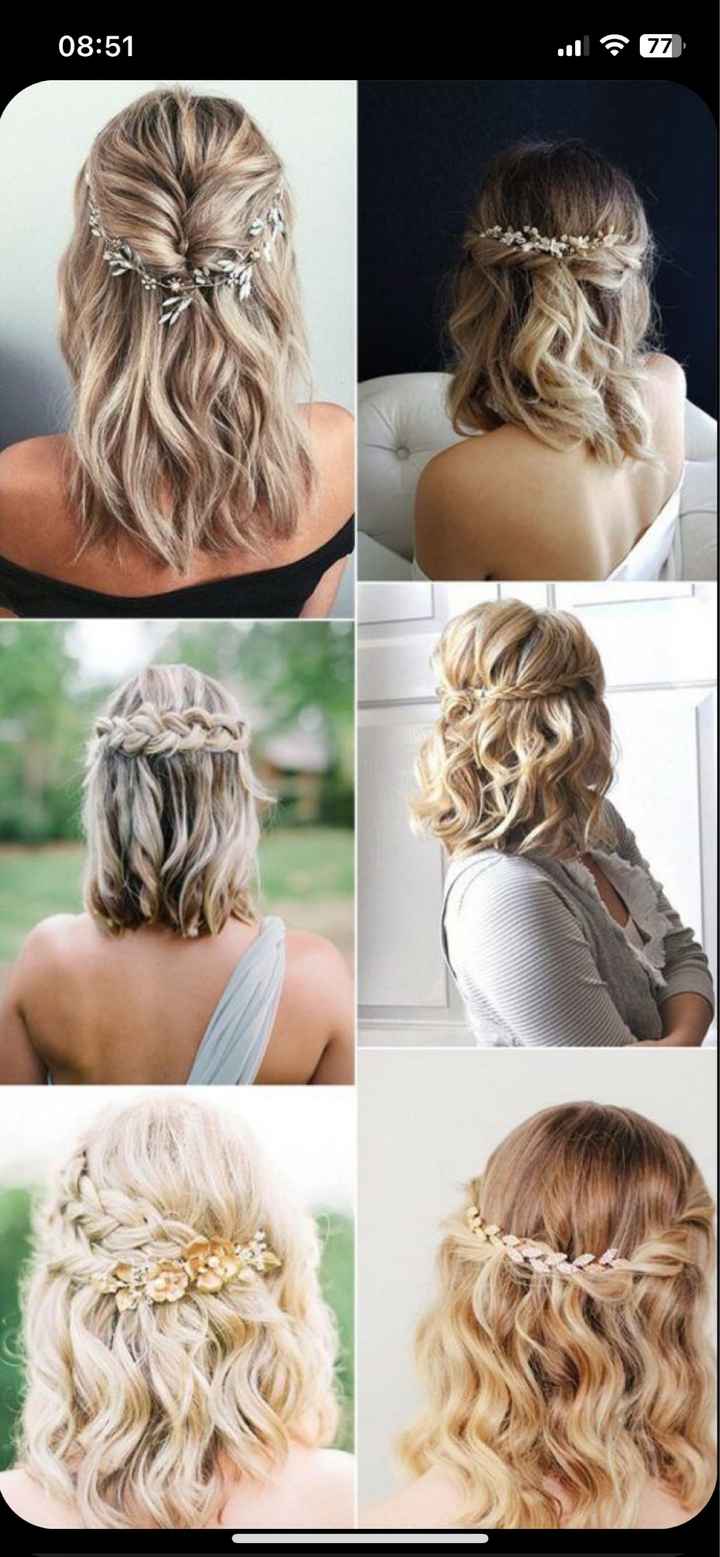Select the braid detail in middle-left photo

click(175, 725)
